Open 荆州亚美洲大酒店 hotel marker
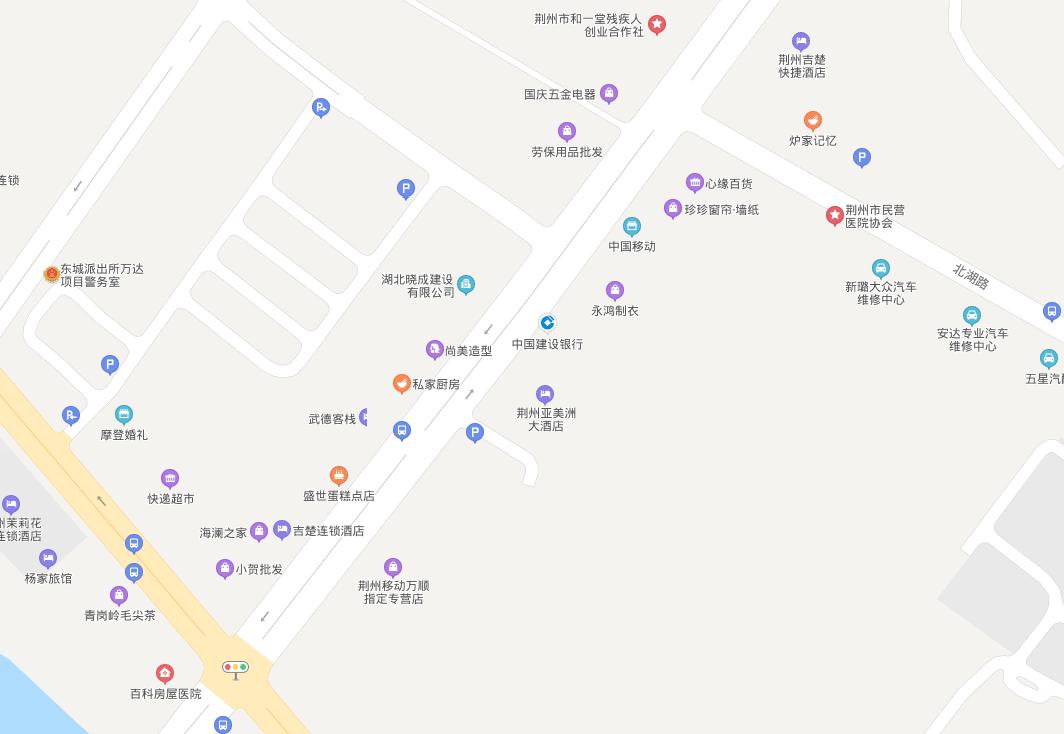This screenshot has height=734, width=1064. (545, 394)
